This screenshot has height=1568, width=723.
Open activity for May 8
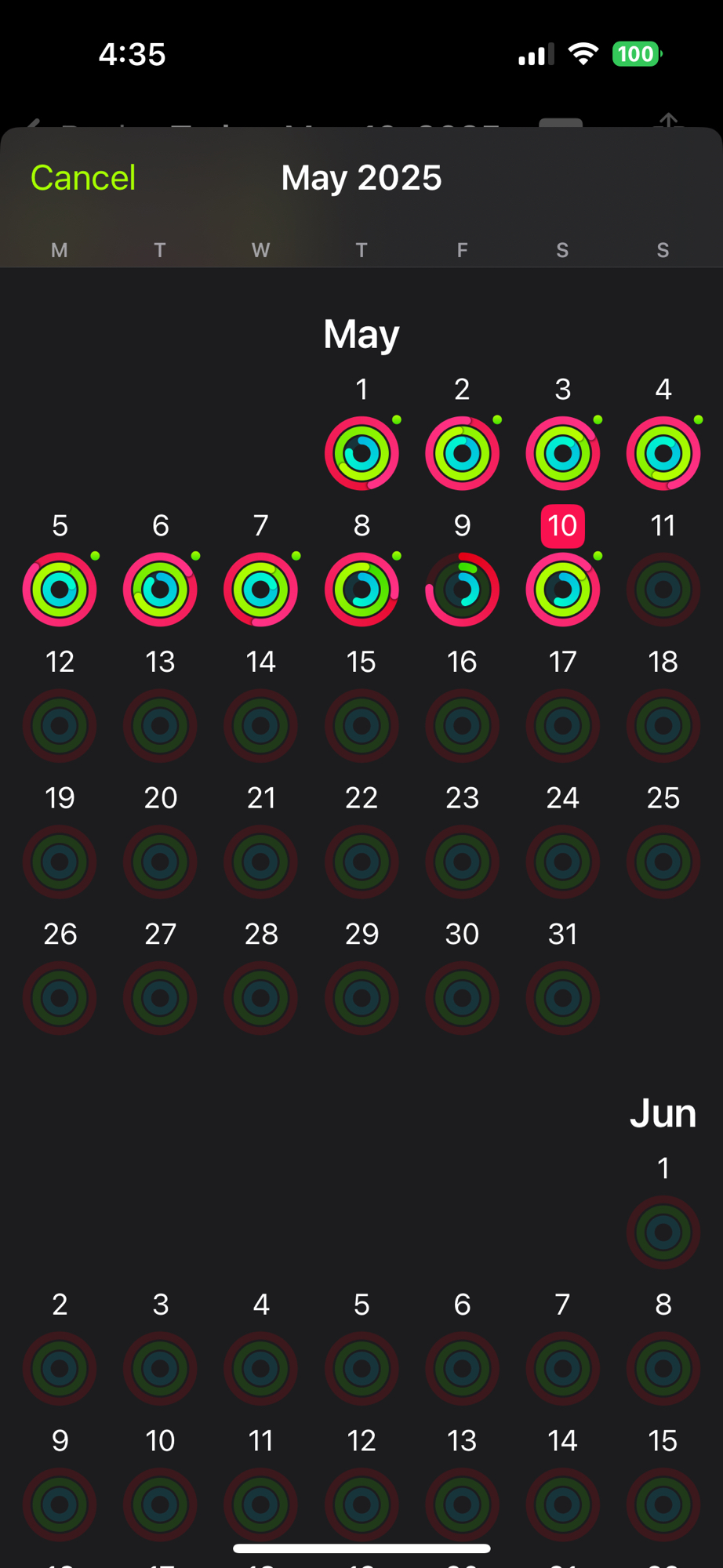pos(361,589)
